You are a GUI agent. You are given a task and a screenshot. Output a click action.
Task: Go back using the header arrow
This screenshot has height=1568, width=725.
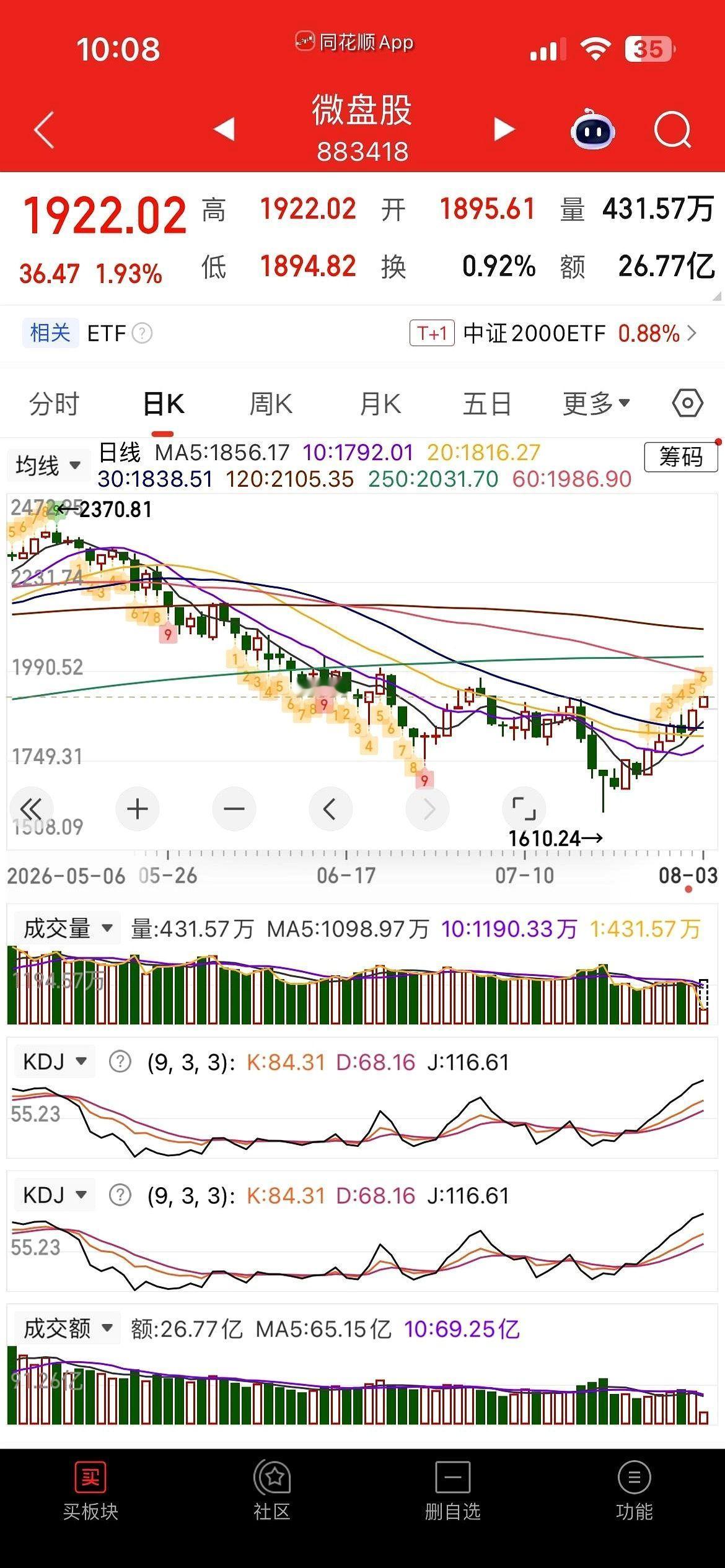pos(44,130)
